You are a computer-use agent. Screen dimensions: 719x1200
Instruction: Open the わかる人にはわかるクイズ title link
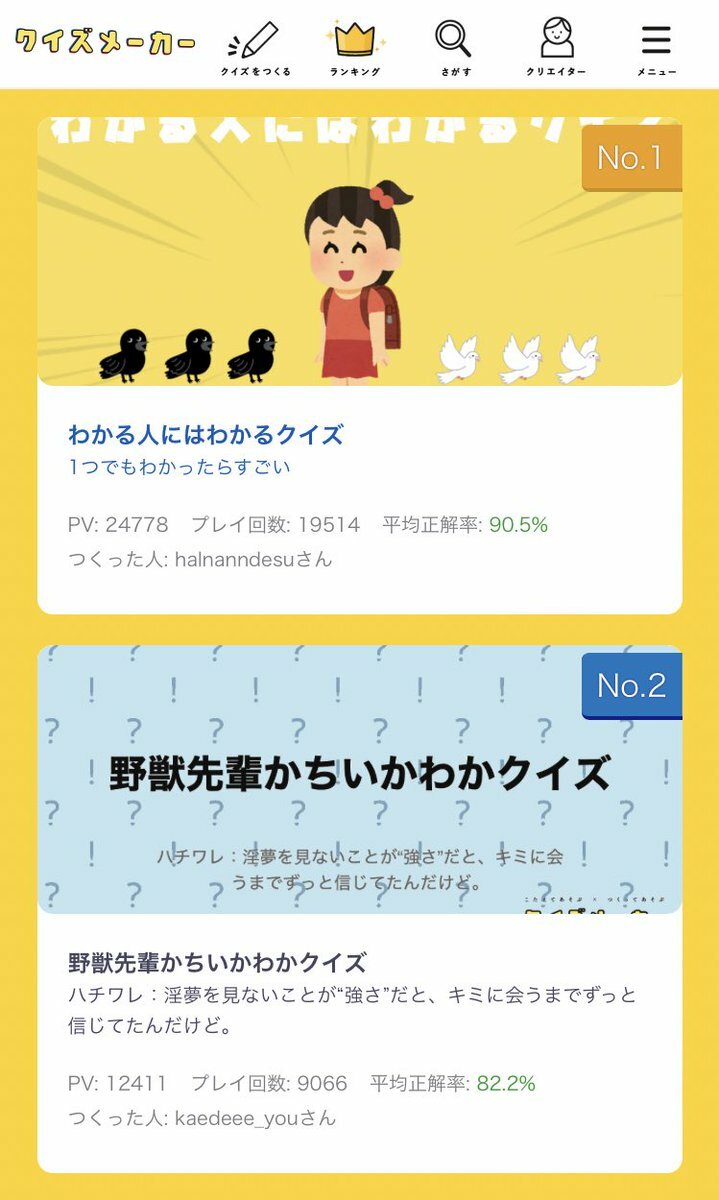tap(206, 435)
